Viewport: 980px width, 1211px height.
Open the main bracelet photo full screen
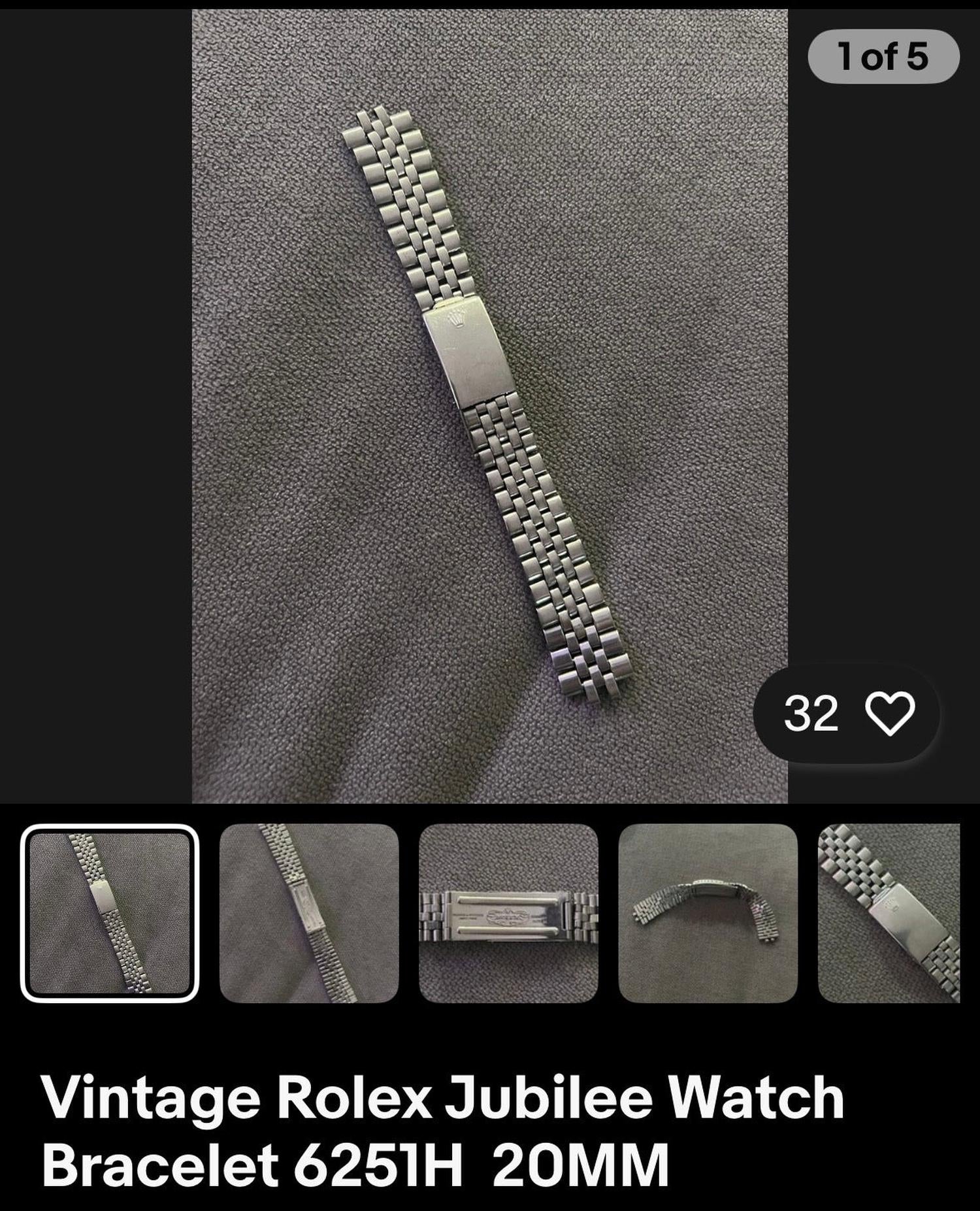pos(489,405)
